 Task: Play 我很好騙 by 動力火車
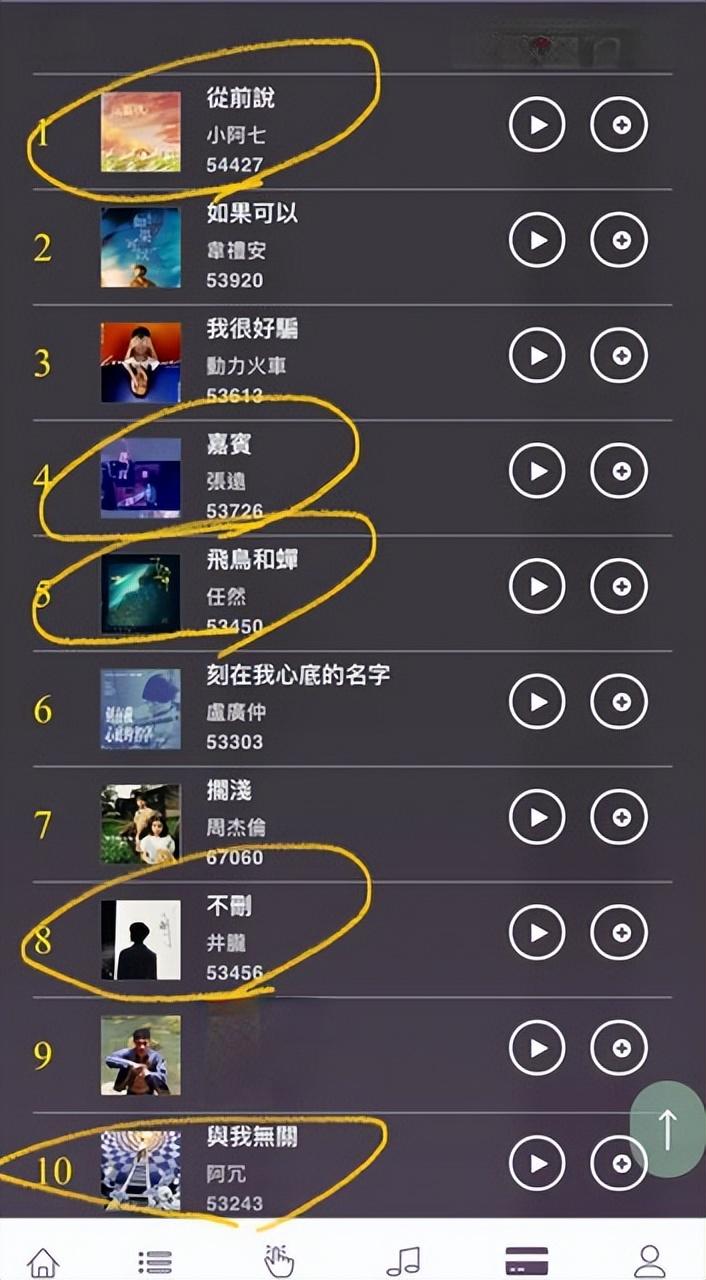click(x=537, y=356)
